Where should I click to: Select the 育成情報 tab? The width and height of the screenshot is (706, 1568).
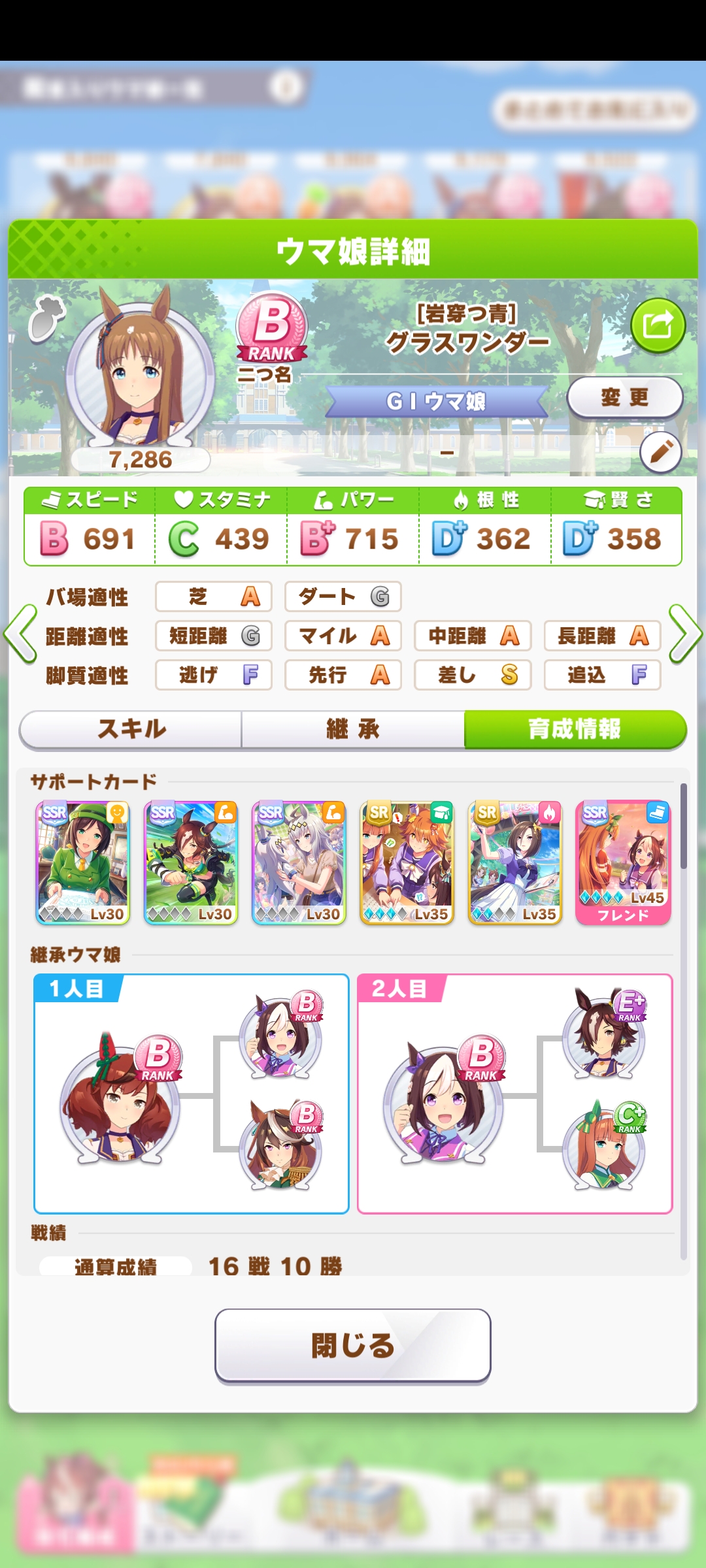[x=575, y=729]
